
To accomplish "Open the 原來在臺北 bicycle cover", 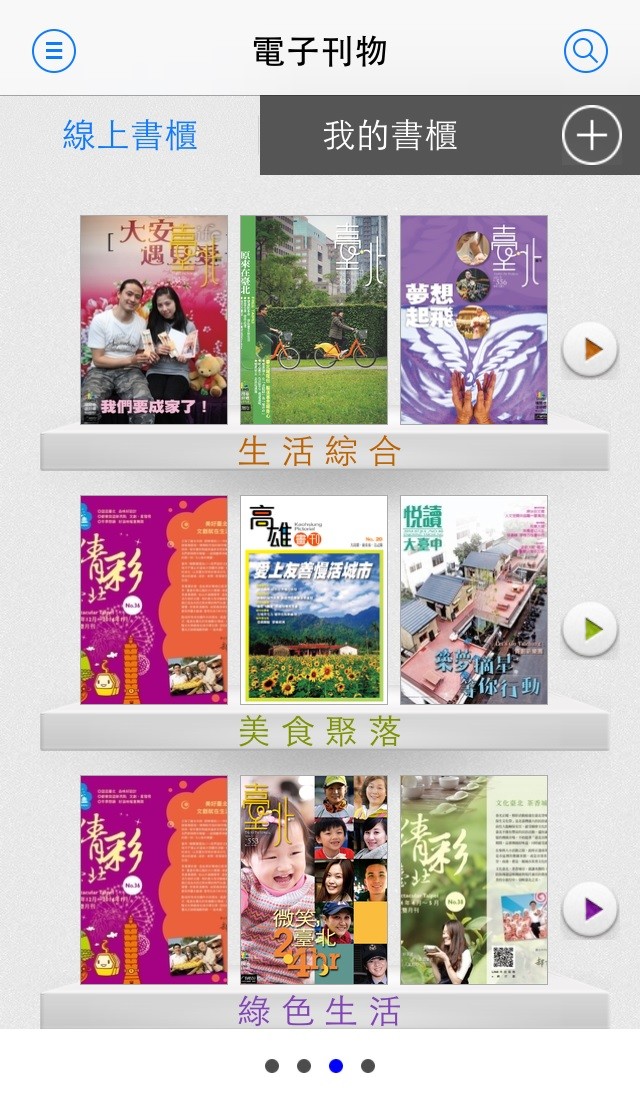I will pos(314,319).
